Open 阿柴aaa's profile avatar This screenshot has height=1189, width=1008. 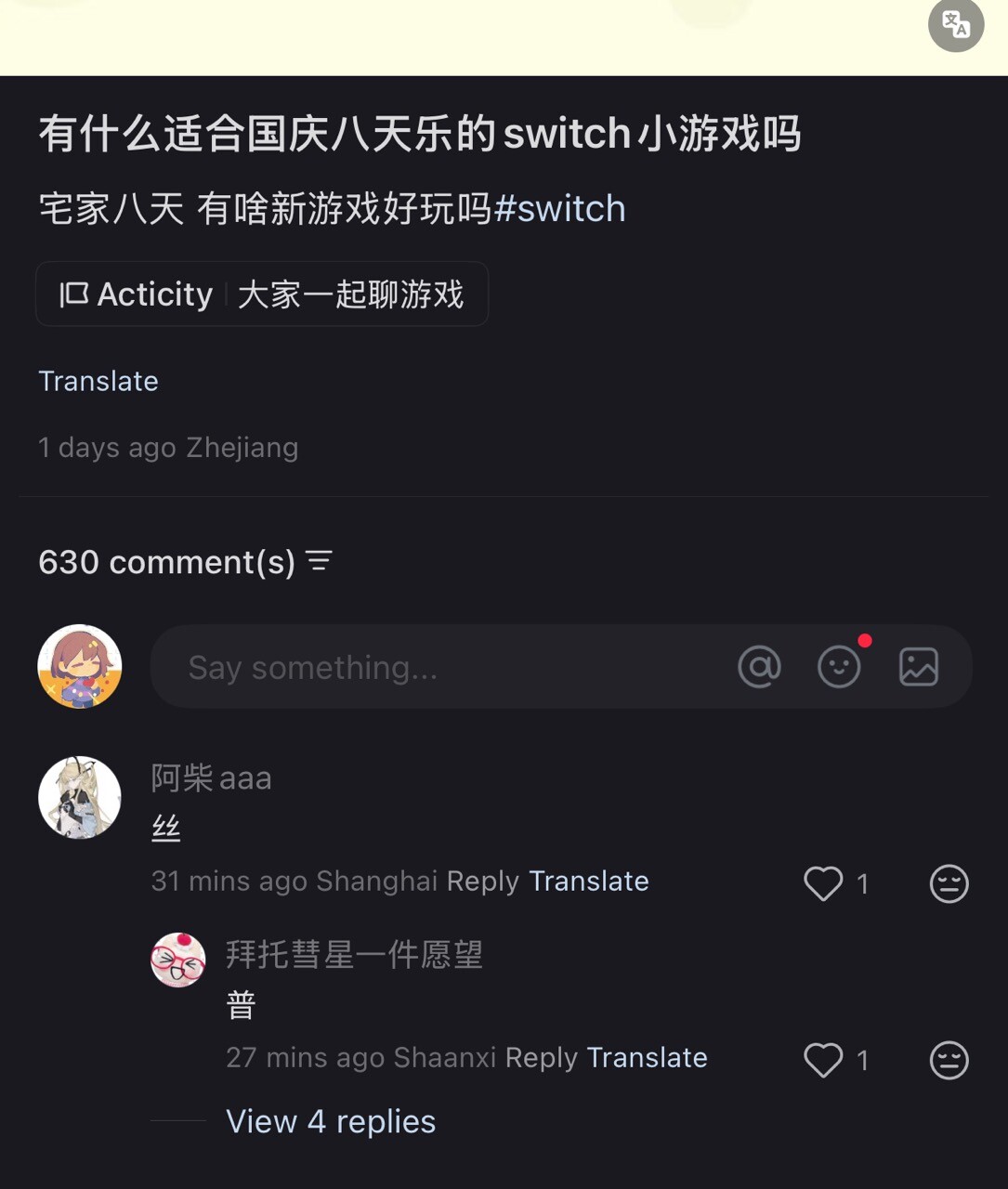coord(80,797)
